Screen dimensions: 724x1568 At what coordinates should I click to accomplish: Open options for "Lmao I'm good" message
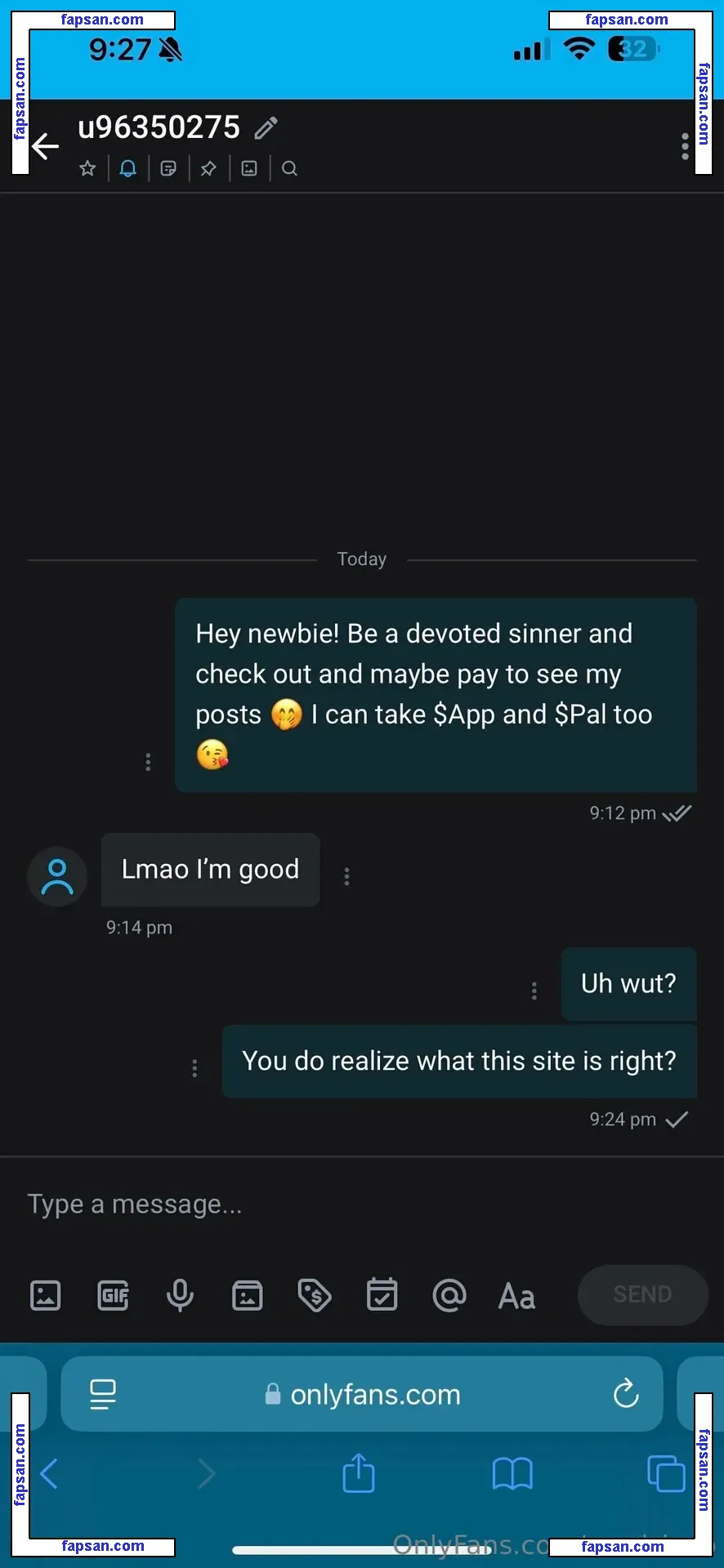347,876
